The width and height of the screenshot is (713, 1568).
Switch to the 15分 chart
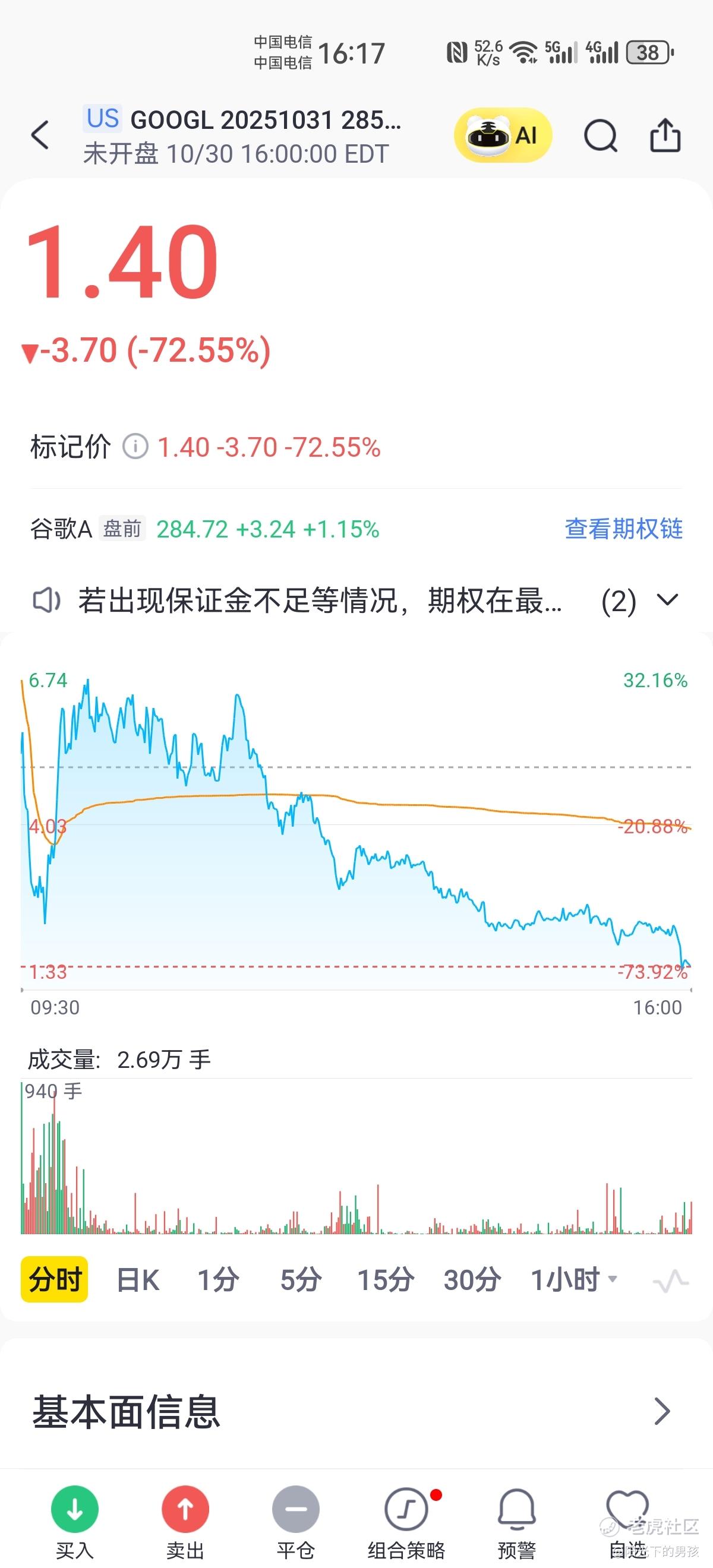click(386, 1280)
